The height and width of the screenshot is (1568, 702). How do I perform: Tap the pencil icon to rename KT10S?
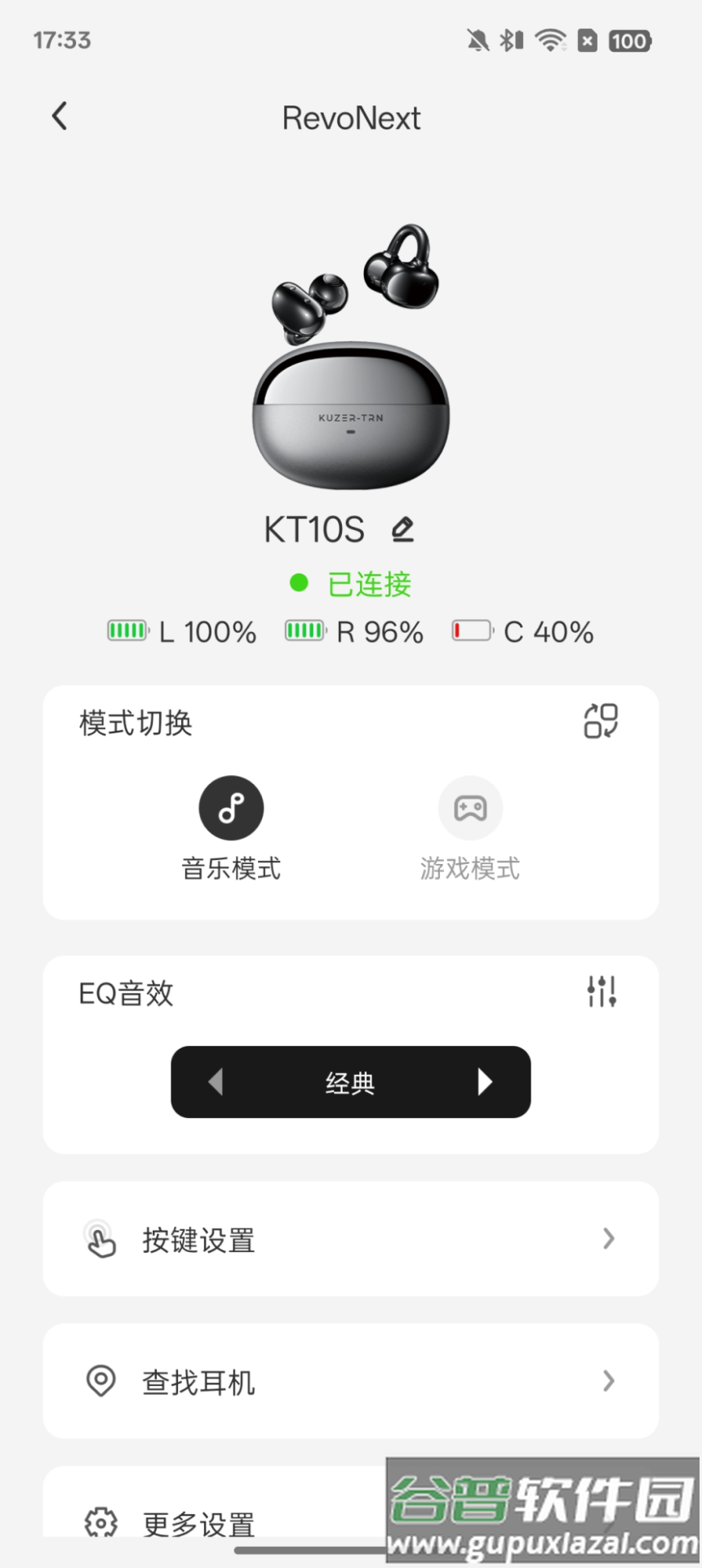point(401,529)
